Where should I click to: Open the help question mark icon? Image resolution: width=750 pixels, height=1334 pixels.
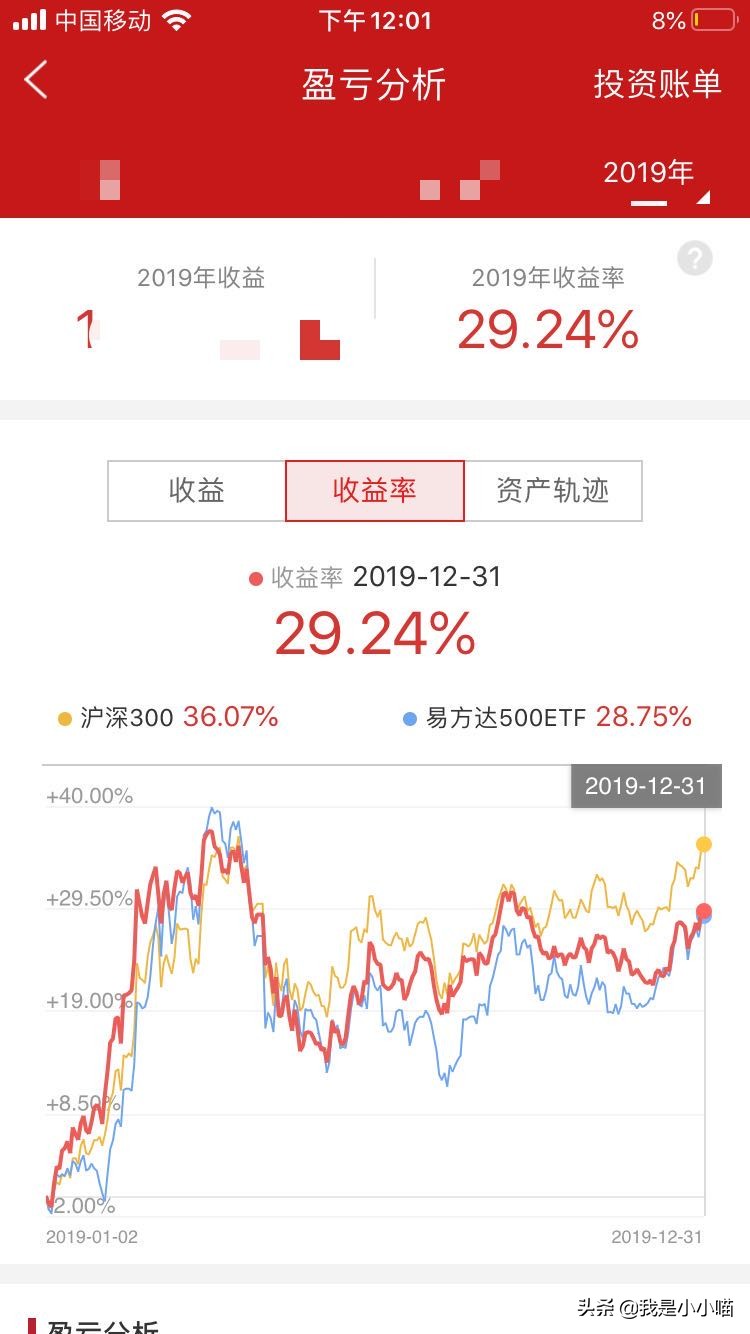pos(694,258)
